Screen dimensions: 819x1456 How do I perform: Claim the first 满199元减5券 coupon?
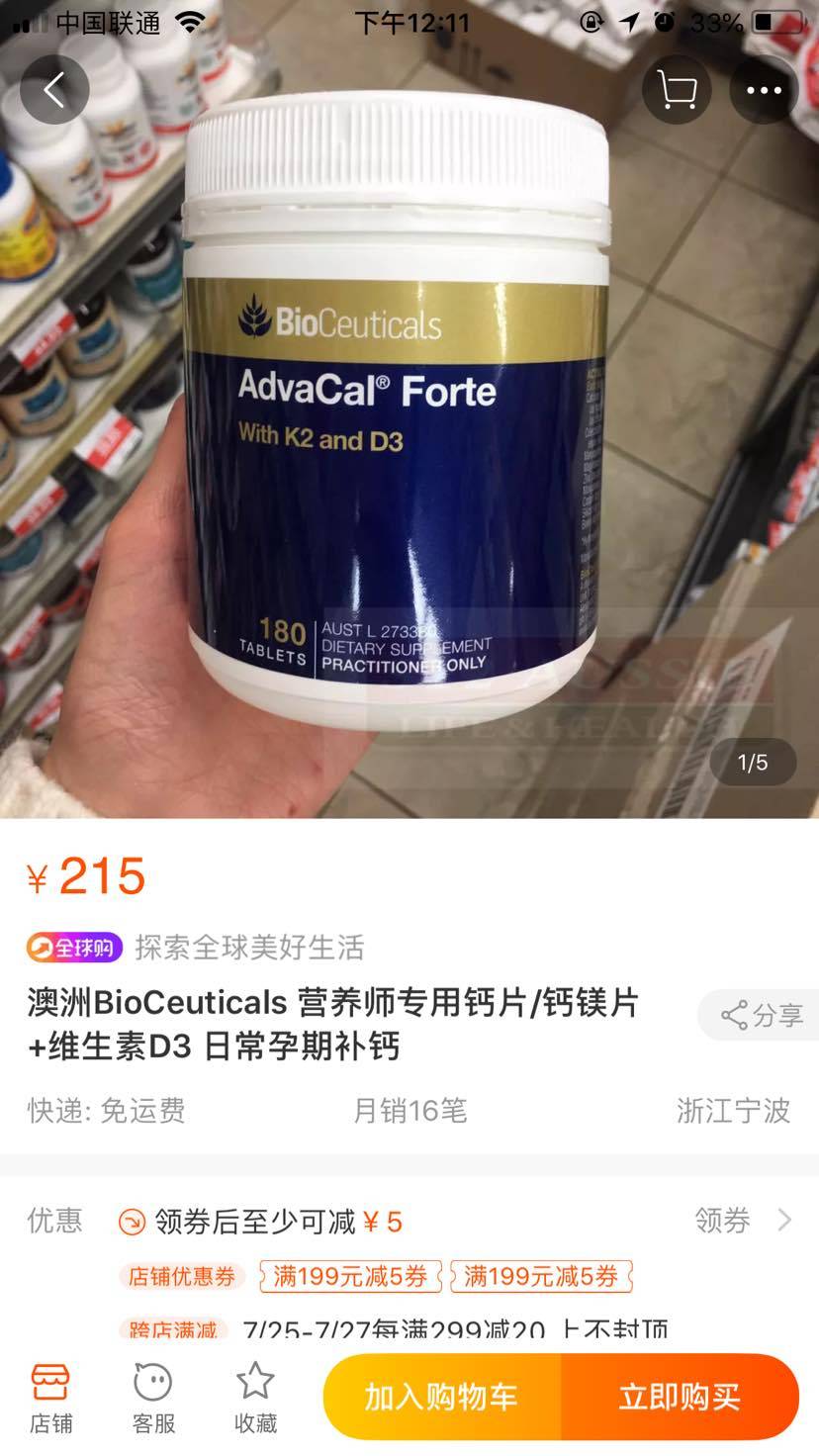[x=350, y=1276]
